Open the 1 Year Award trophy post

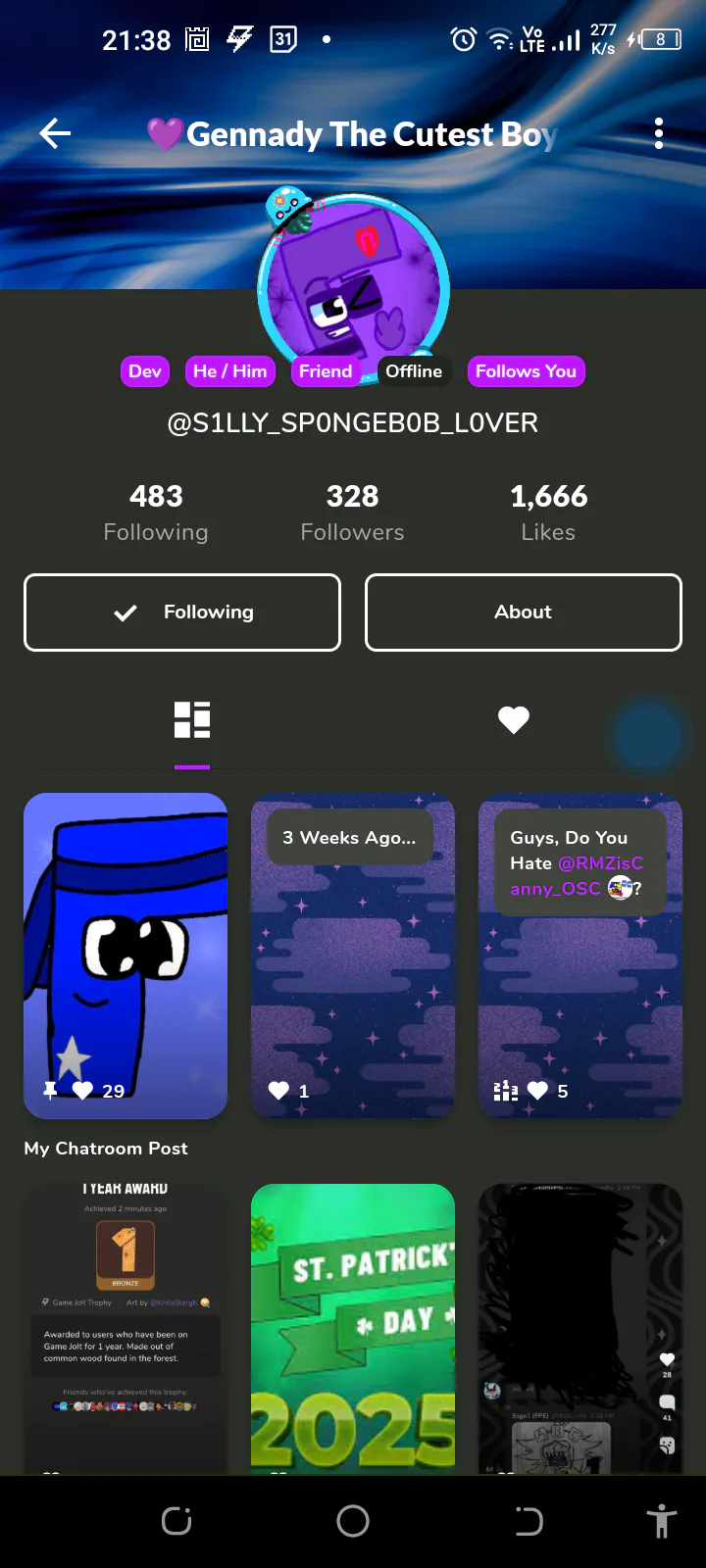(x=126, y=1329)
